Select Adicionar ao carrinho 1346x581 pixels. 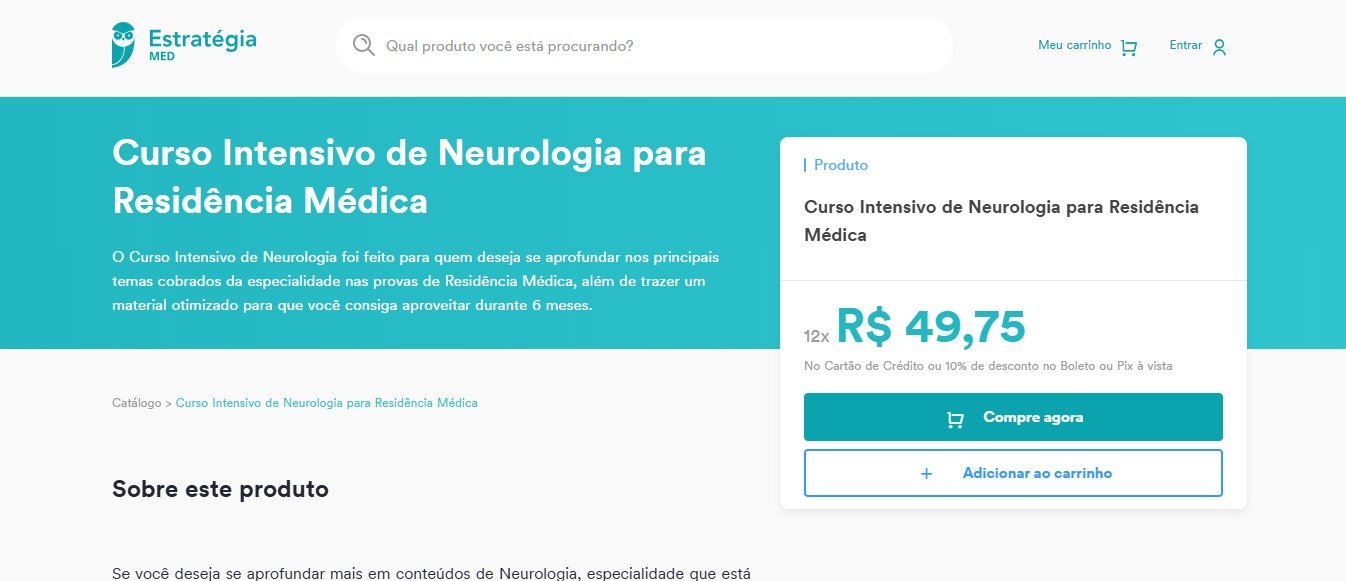click(x=1012, y=473)
